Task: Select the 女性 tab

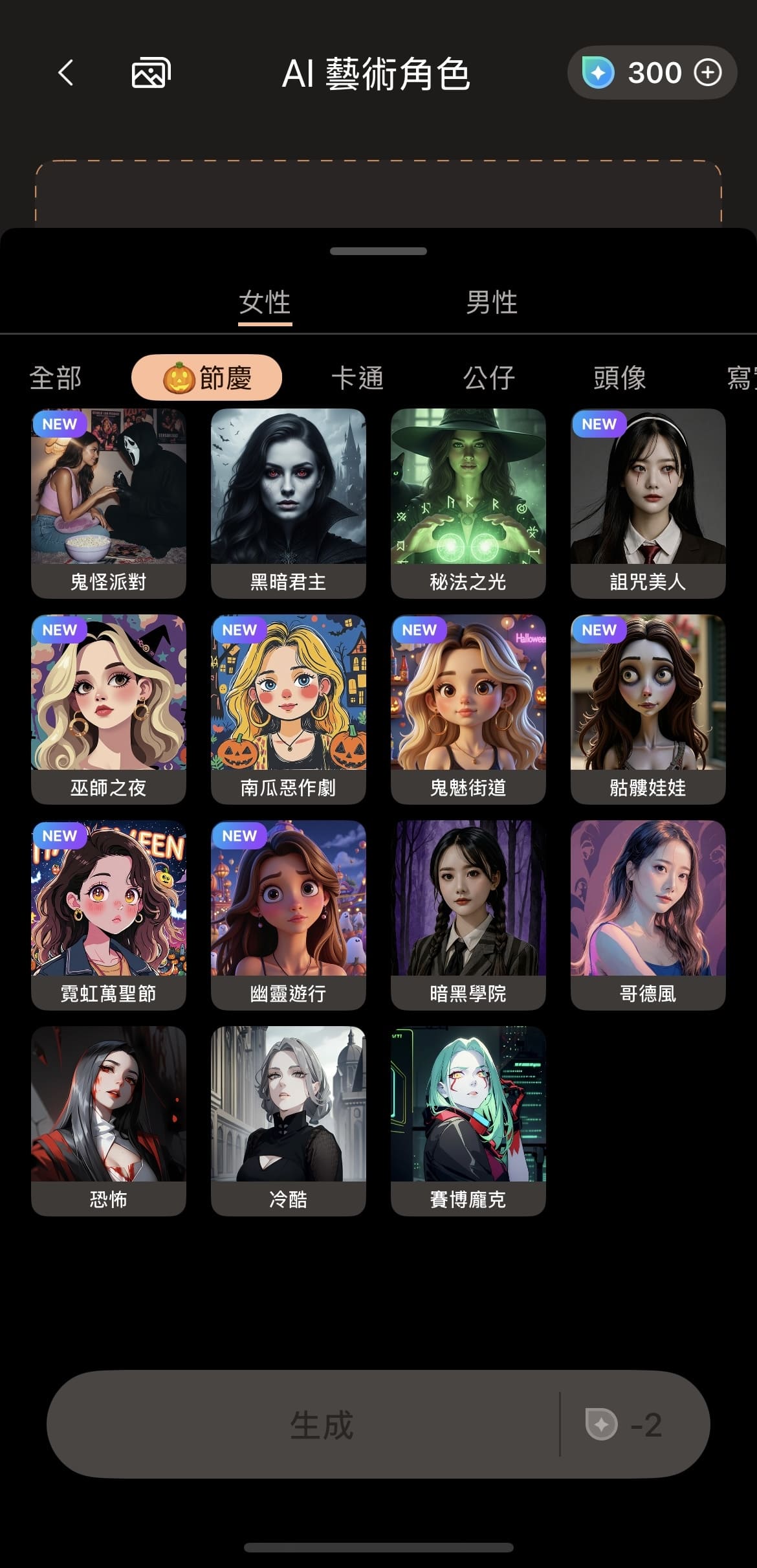Action: [265, 302]
